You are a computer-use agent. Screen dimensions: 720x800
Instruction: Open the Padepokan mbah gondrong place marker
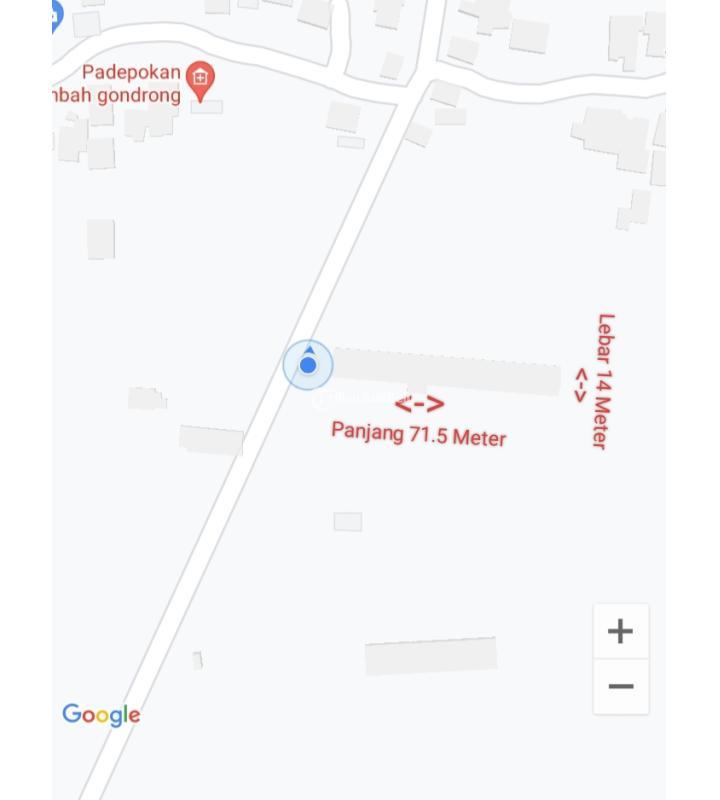coord(201,80)
